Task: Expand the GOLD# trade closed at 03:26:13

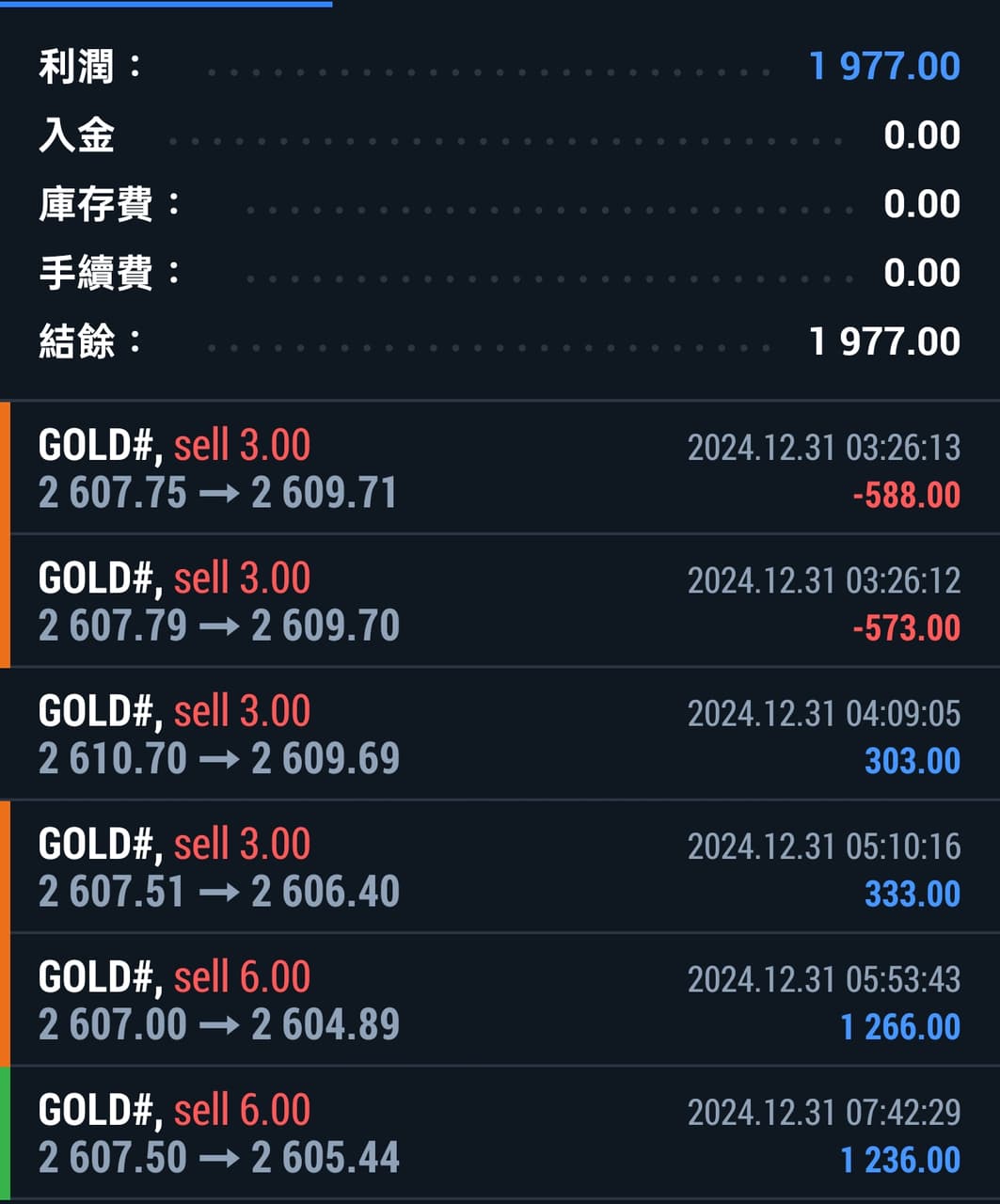Action: [500, 468]
